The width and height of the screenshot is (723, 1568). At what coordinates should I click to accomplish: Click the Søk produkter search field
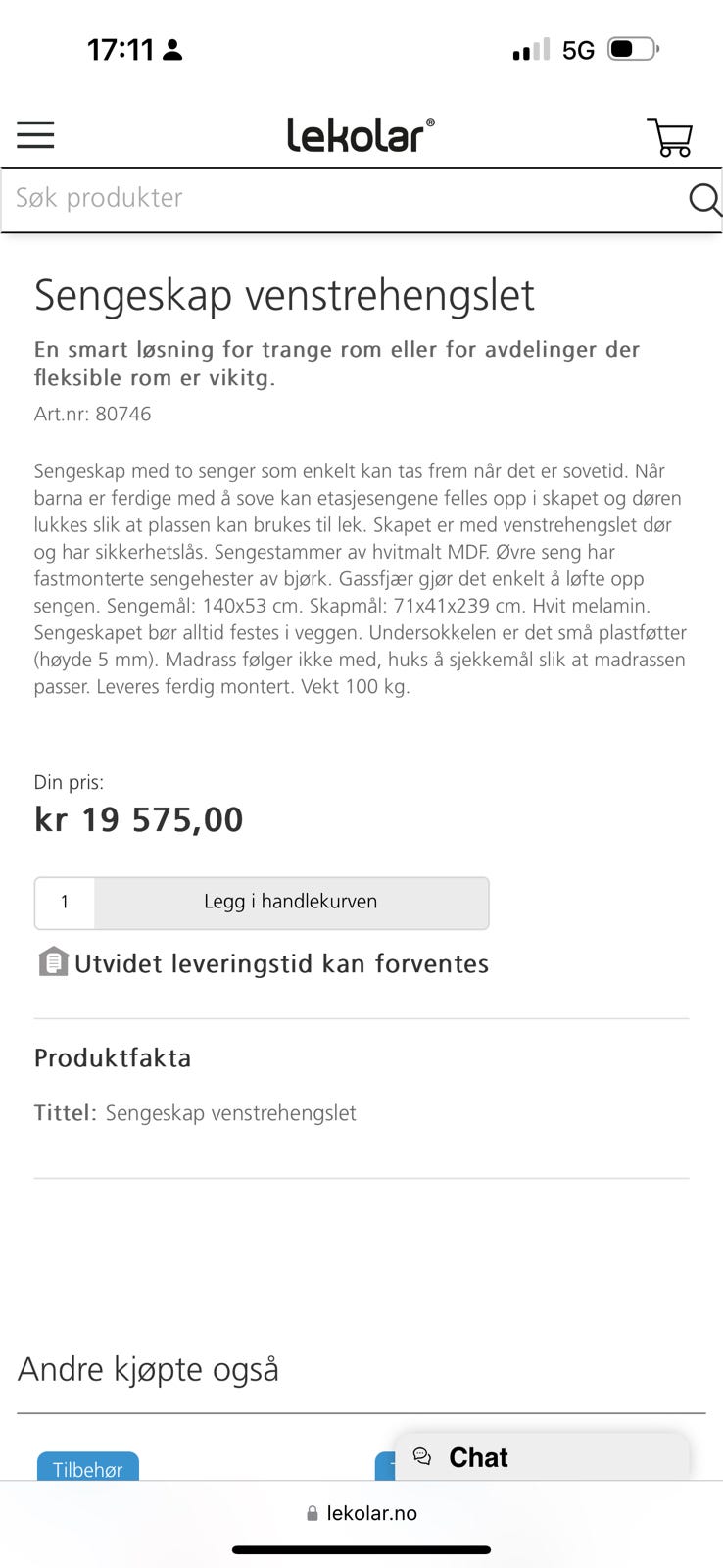point(294,199)
